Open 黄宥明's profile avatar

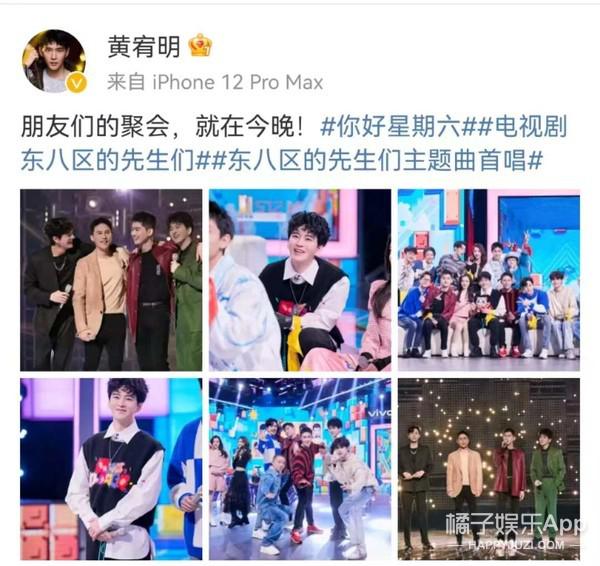point(54,63)
